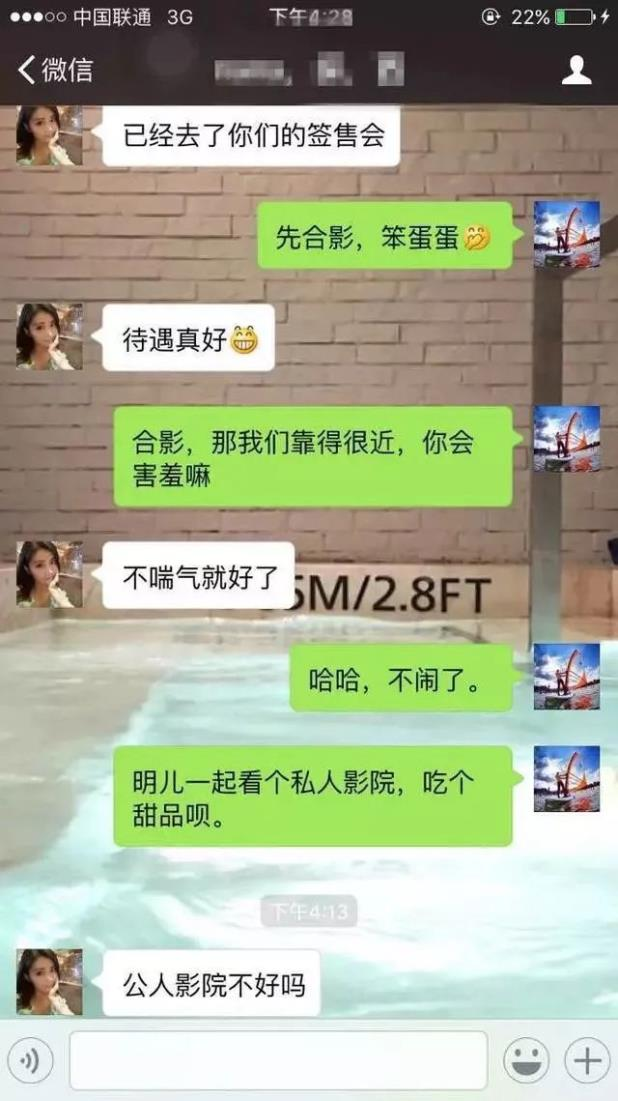The image size is (618, 1101).
Task: Tap sender avatar beside 公人影院不好吗
Action: [x=49, y=982]
